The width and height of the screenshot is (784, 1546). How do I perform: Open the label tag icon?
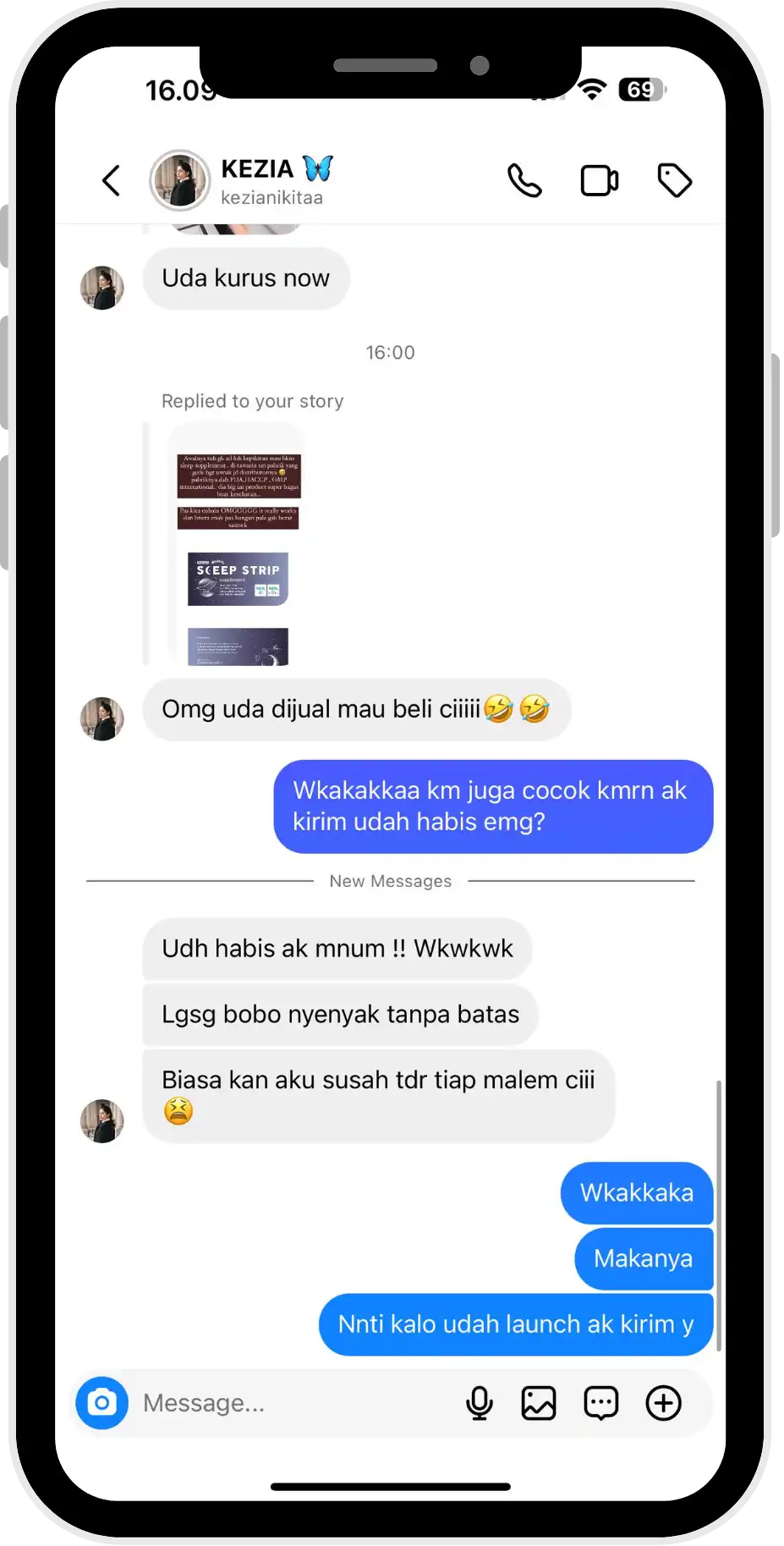(675, 180)
